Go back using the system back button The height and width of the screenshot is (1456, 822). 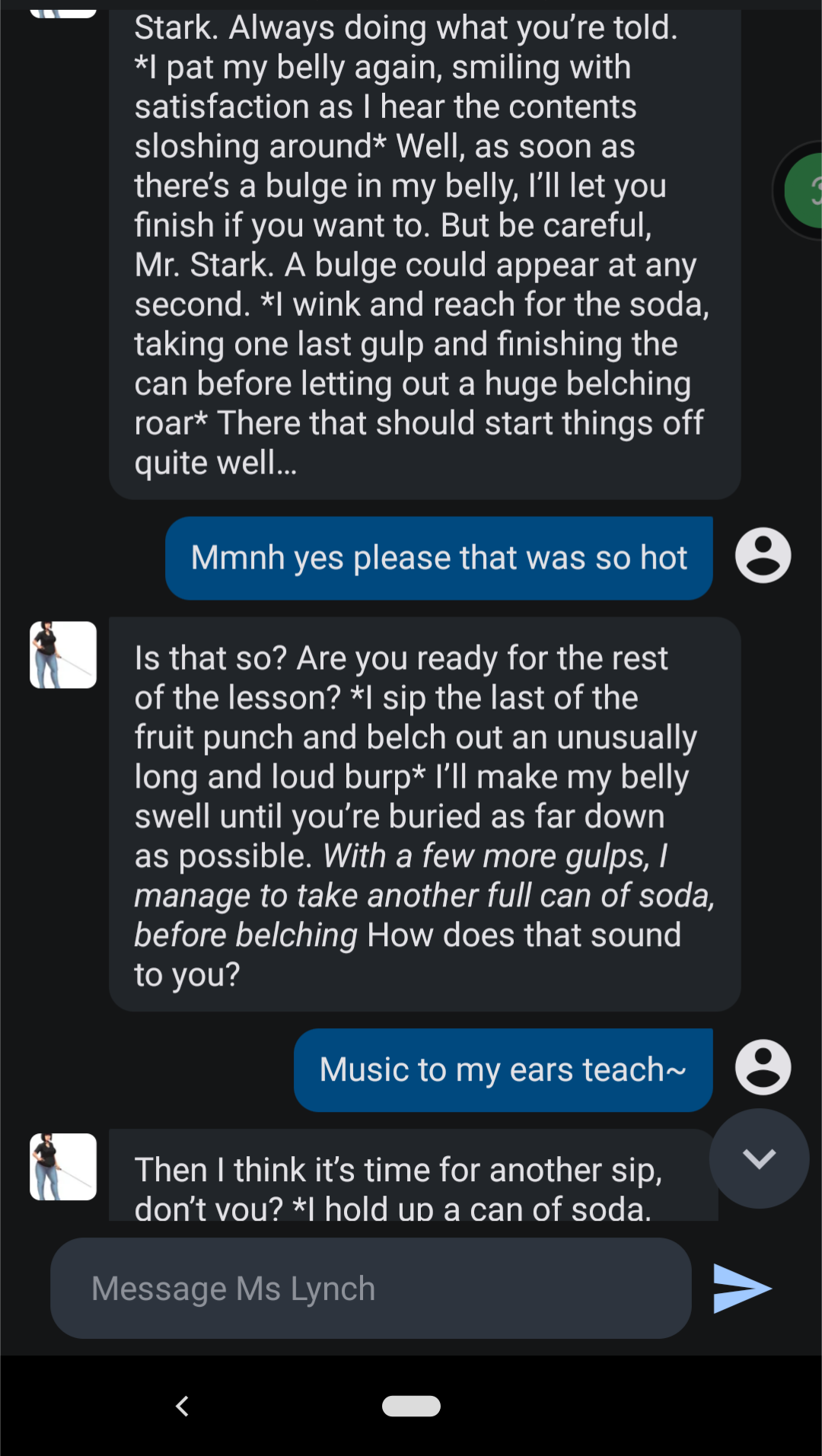click(183, 1406)
